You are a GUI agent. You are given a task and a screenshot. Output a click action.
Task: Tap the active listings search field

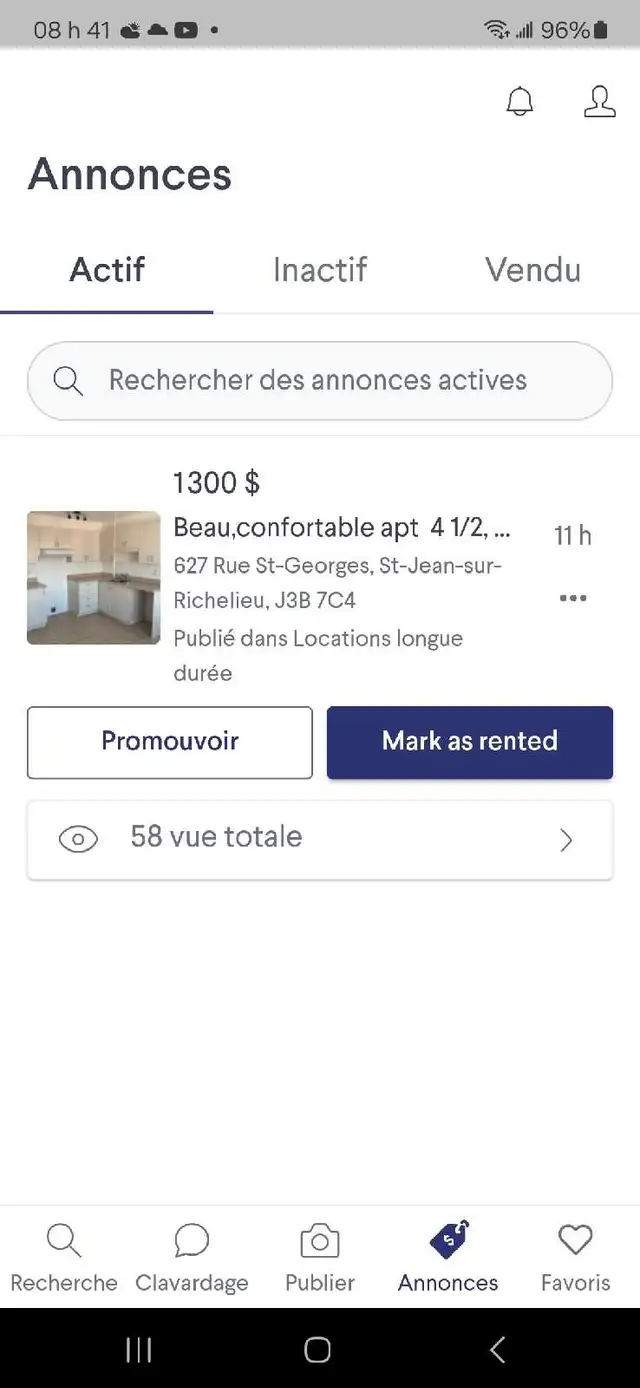tap(320, 381)
